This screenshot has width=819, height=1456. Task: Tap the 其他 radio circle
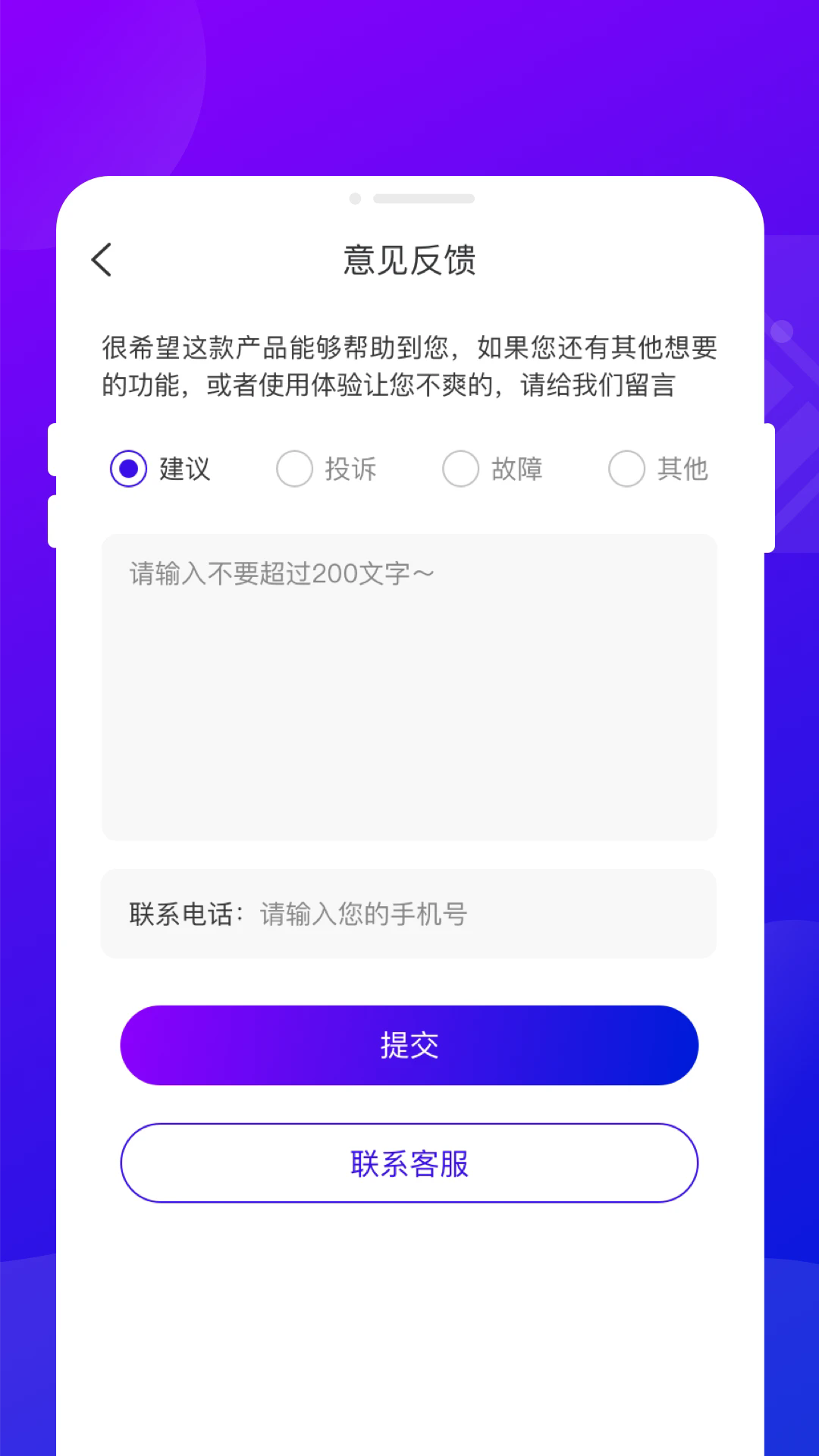point(626,469)
